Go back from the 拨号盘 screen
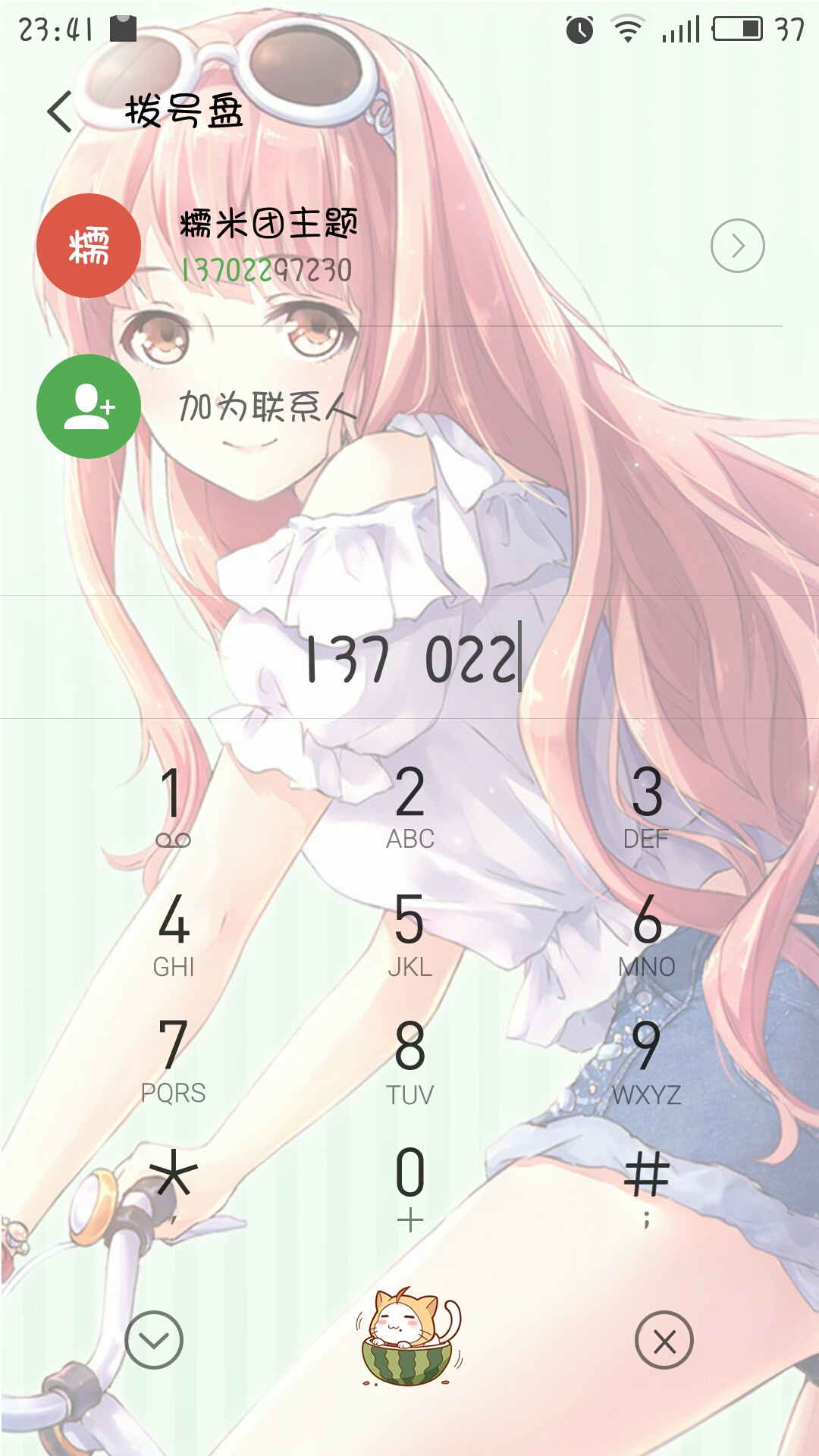The width and height of the screenshot is (819, 1456). tap(61, 111)
